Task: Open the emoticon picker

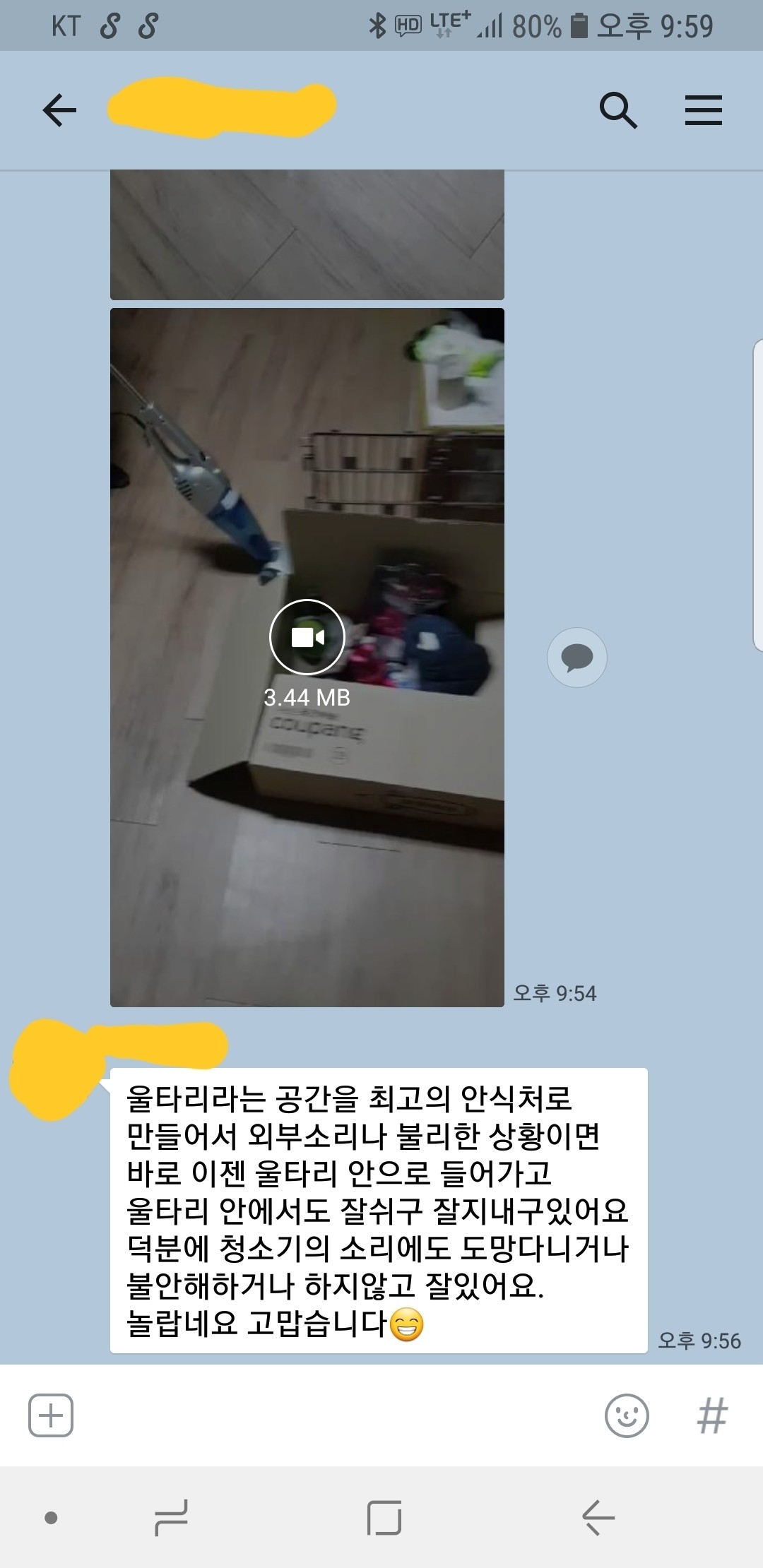Action: [x=627, y=1415]
